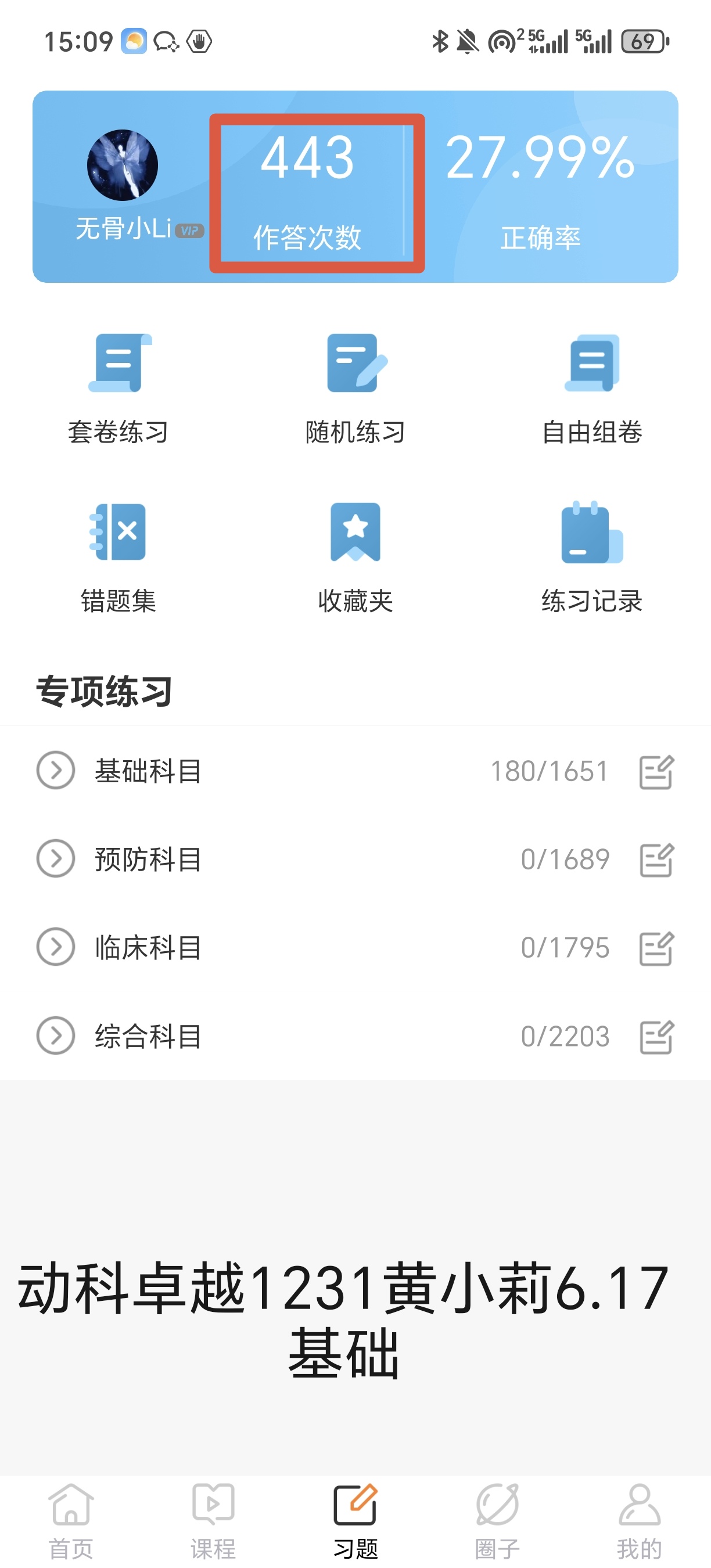The image size is (711, 1568).
Task: Tap the edit icon for 预防科目
Action: [x=656, y=859]
